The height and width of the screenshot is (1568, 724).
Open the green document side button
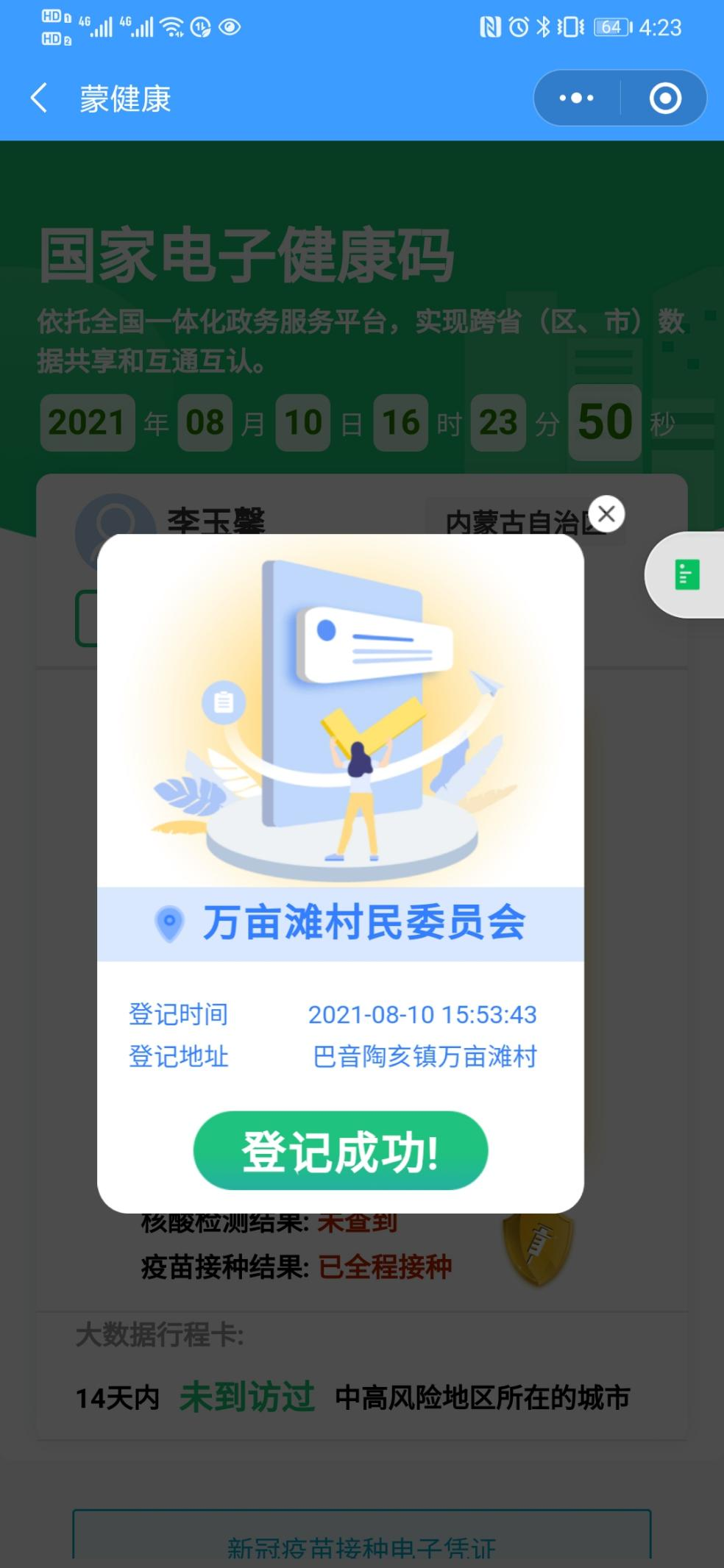point(687,574)
